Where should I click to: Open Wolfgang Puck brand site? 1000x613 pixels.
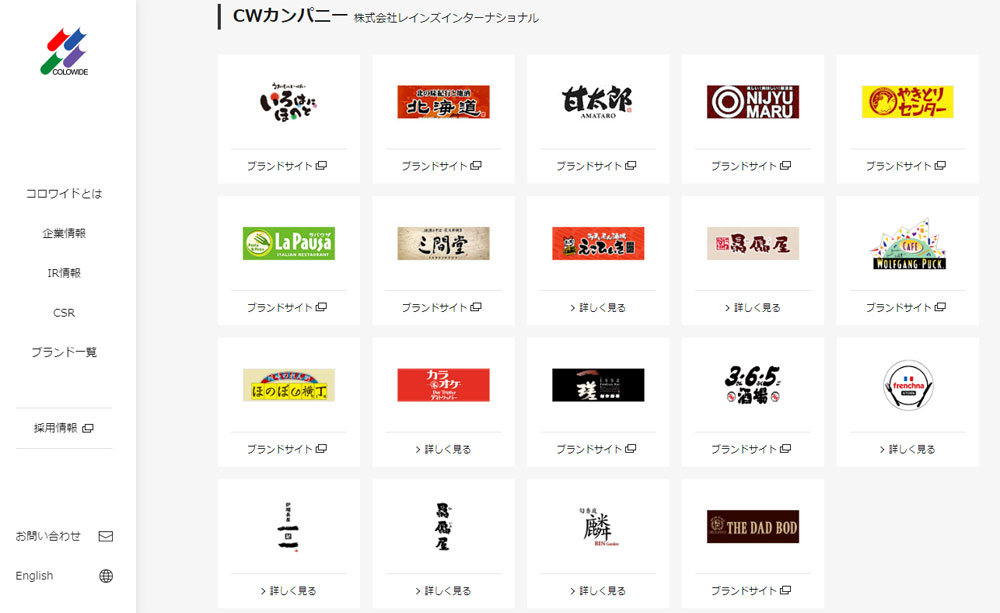click(907, 308)
